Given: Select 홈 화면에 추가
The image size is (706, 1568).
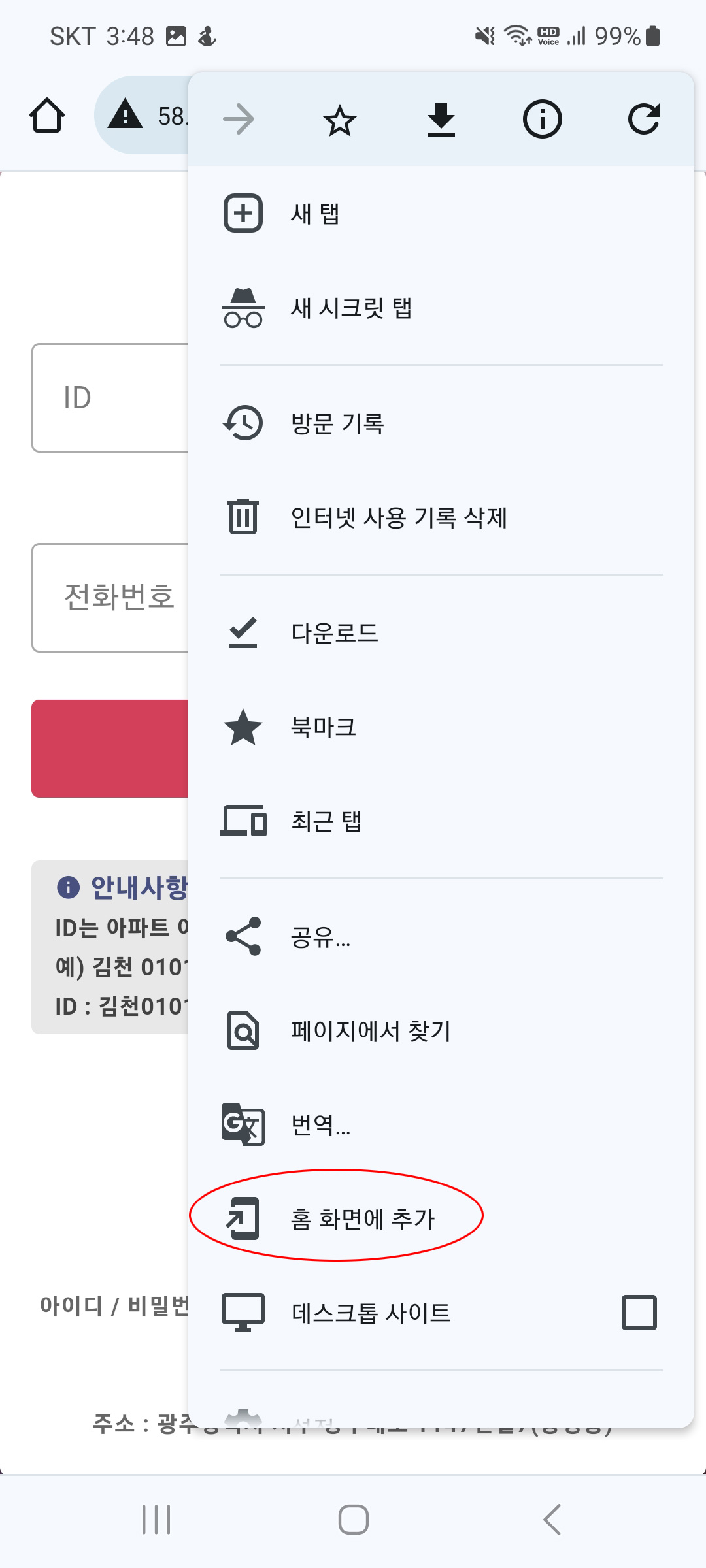Looking at the screenshot, I should 441,1219.
